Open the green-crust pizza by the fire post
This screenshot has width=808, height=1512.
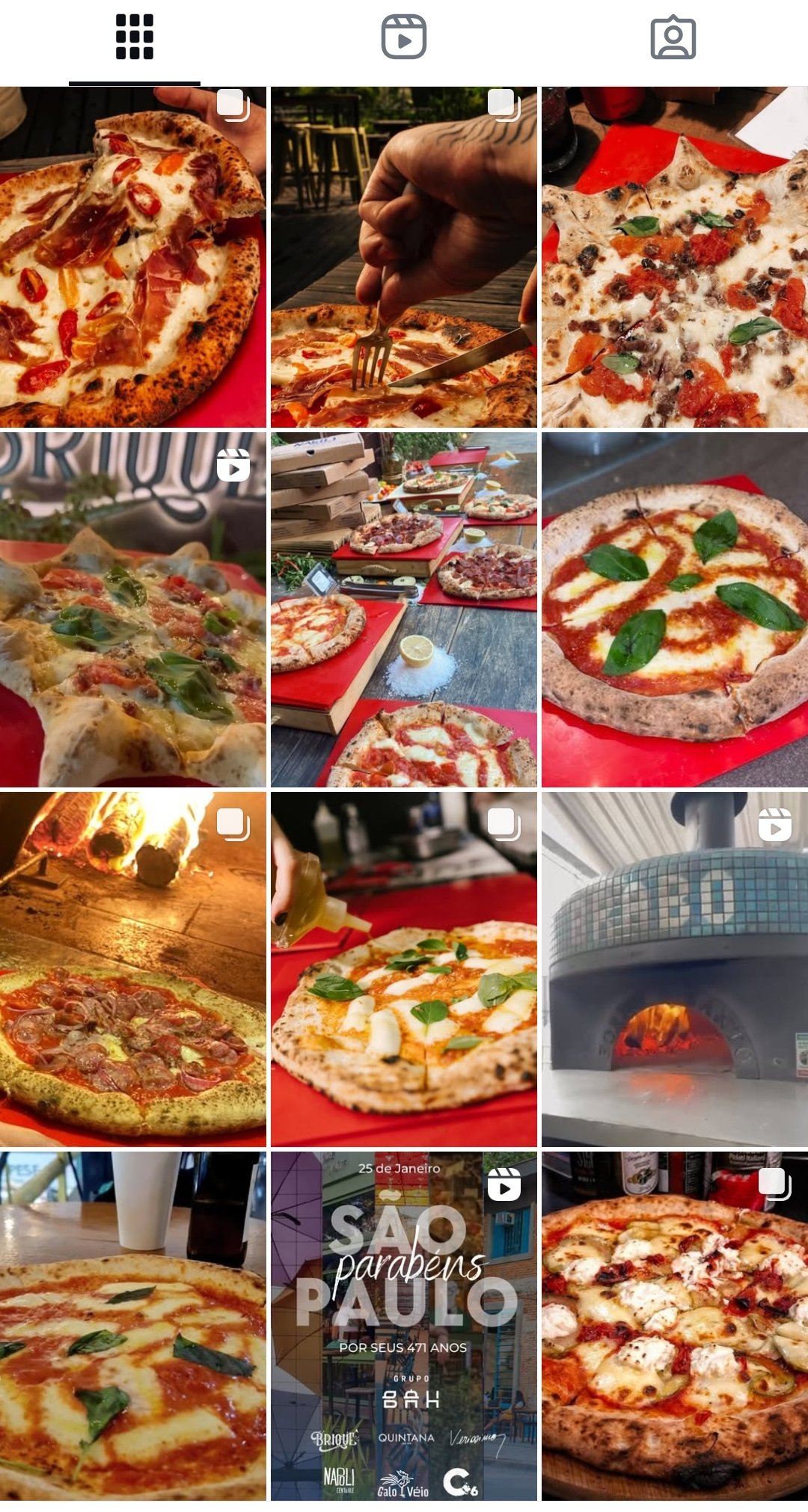[x=133, y=969]
